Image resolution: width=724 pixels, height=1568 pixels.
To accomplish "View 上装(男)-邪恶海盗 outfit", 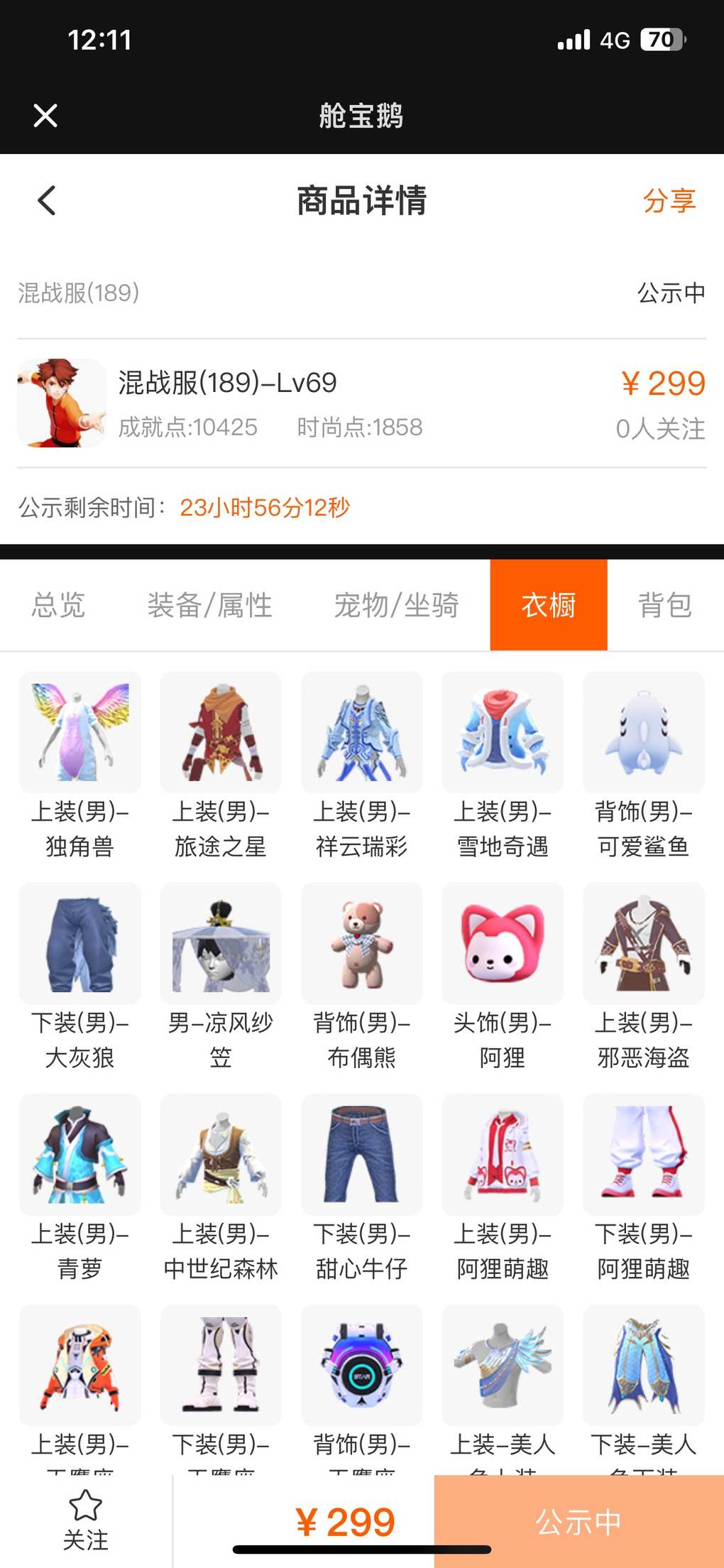I will [x=643, y=944].
